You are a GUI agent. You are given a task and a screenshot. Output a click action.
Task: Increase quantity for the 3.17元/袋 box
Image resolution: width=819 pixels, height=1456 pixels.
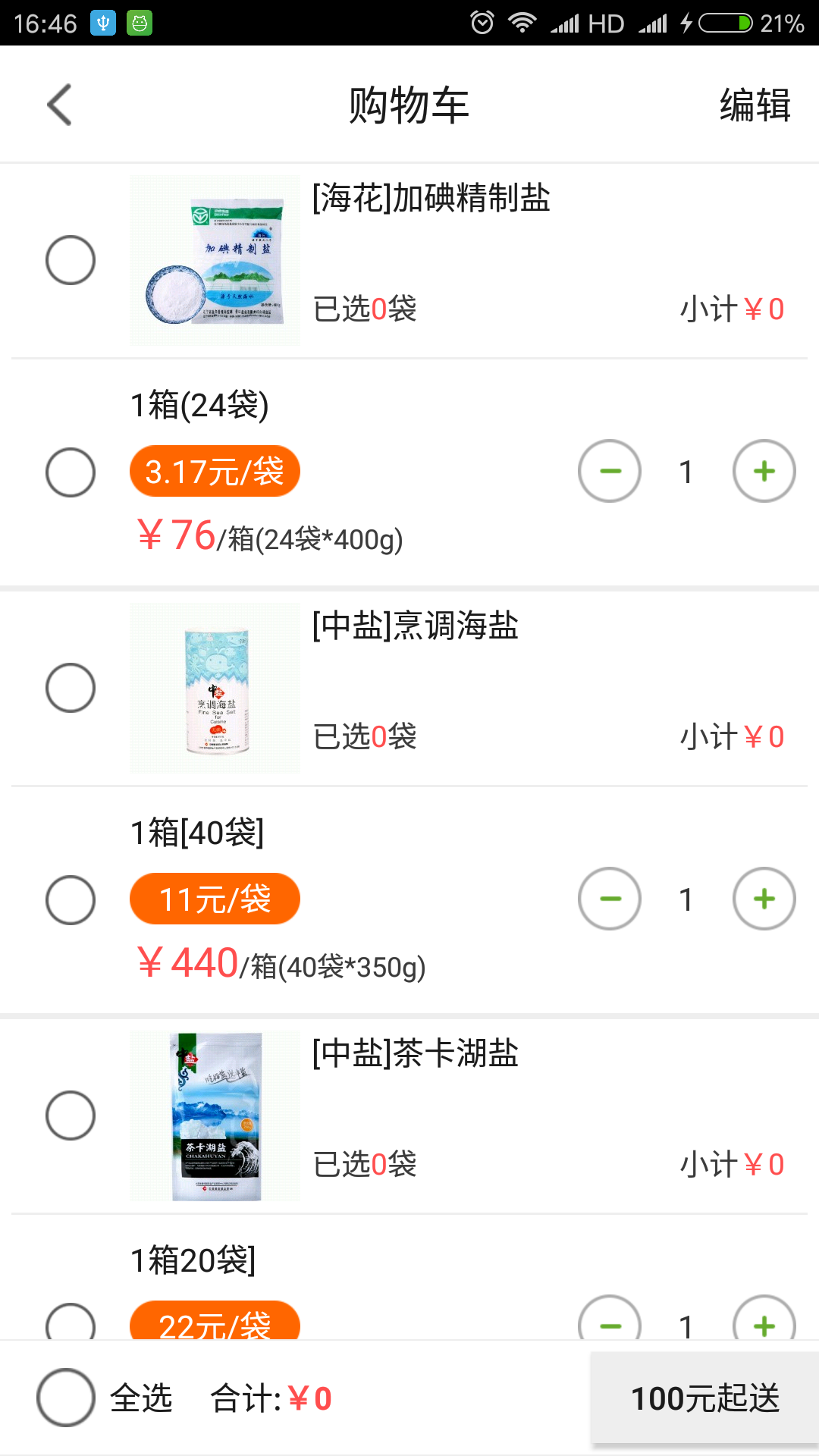point(764,471)
